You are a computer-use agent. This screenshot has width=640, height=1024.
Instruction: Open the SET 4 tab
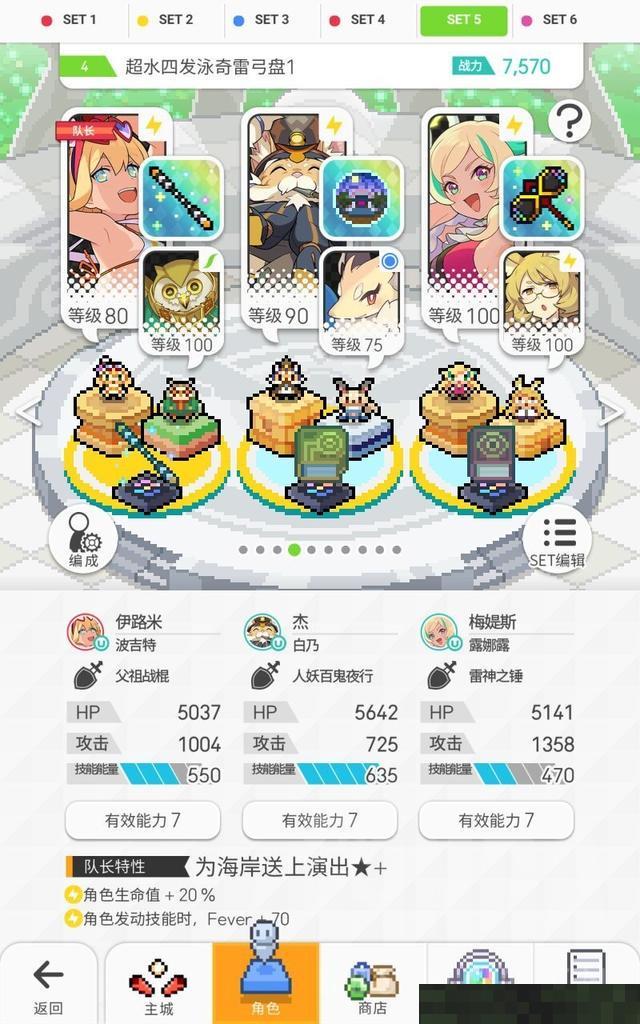tap(357, 19)
